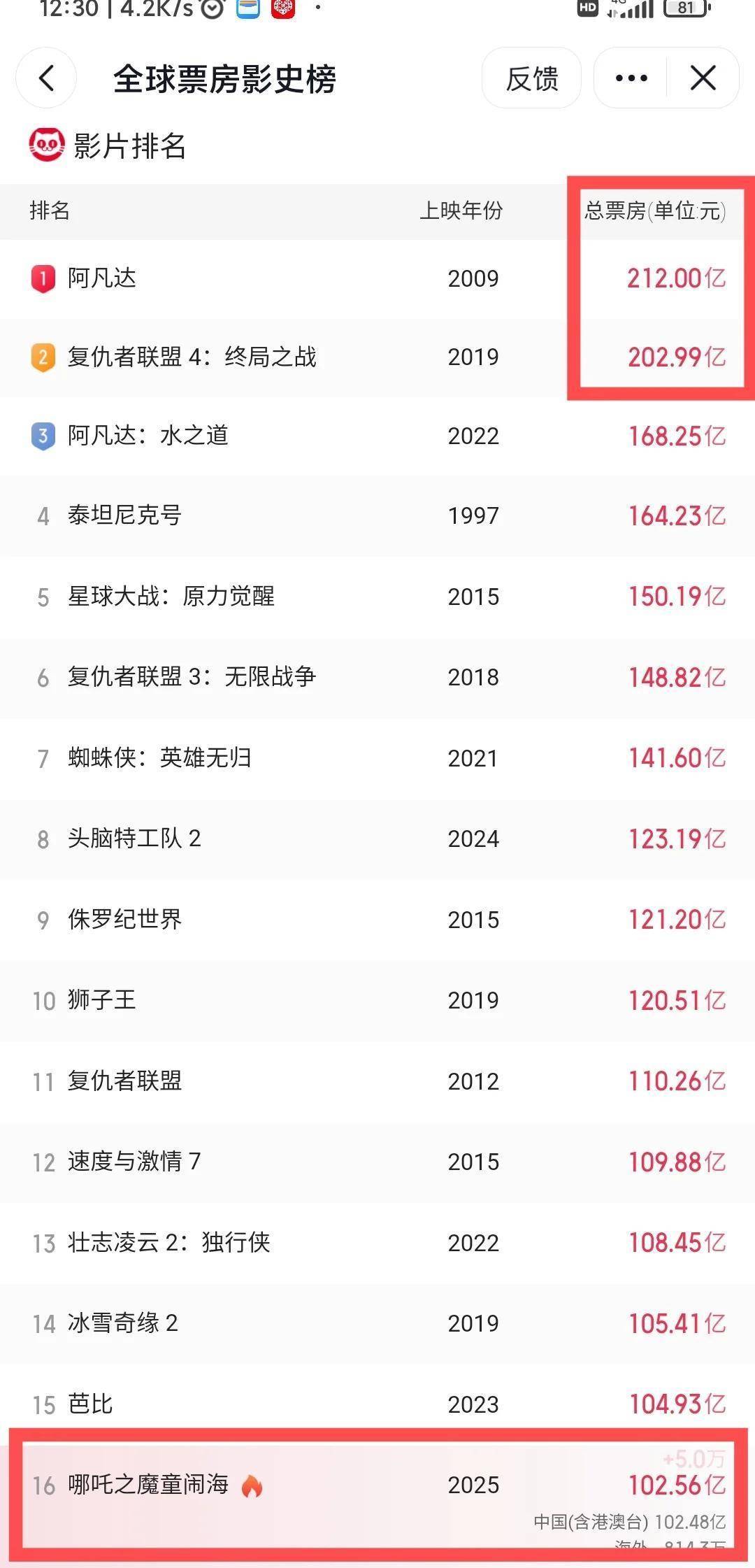Open the 芭比 movie row
The height and width of the screenshot is (1568, 755).
click(90, 1404)
